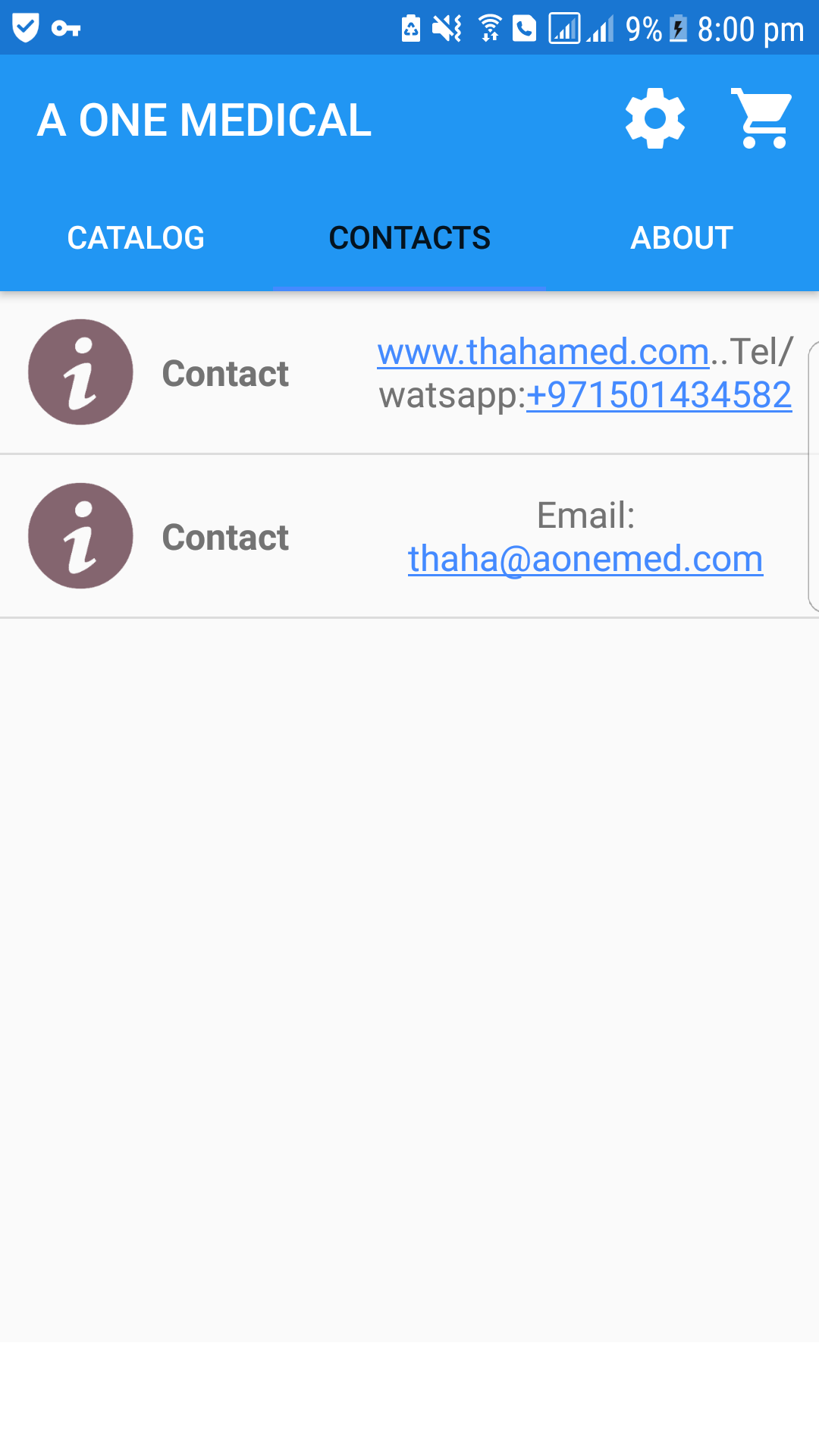Call the +971501434582 phone number link
This screenshot has width=819, height=1456.
tap(659, 395)
